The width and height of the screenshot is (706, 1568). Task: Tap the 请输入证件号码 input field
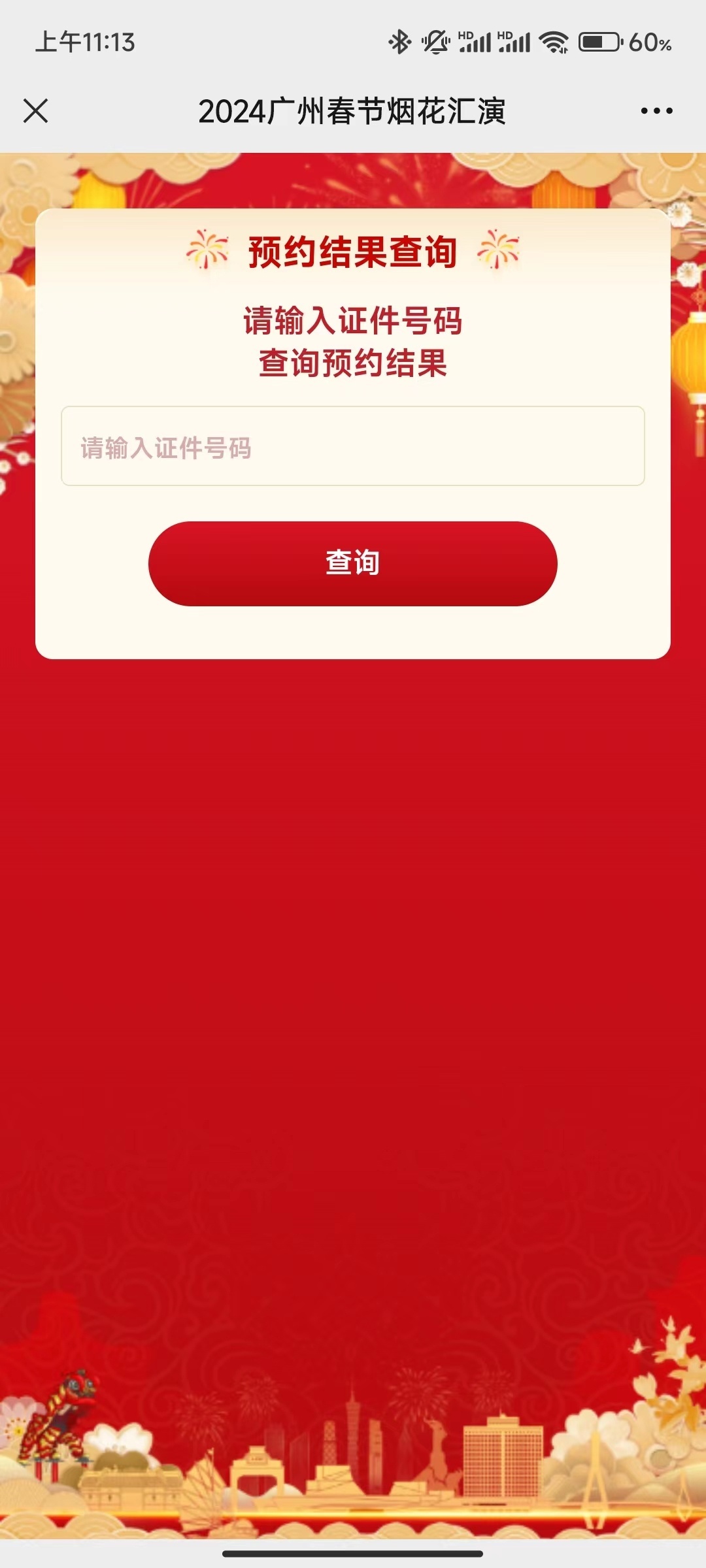(353, 446)
